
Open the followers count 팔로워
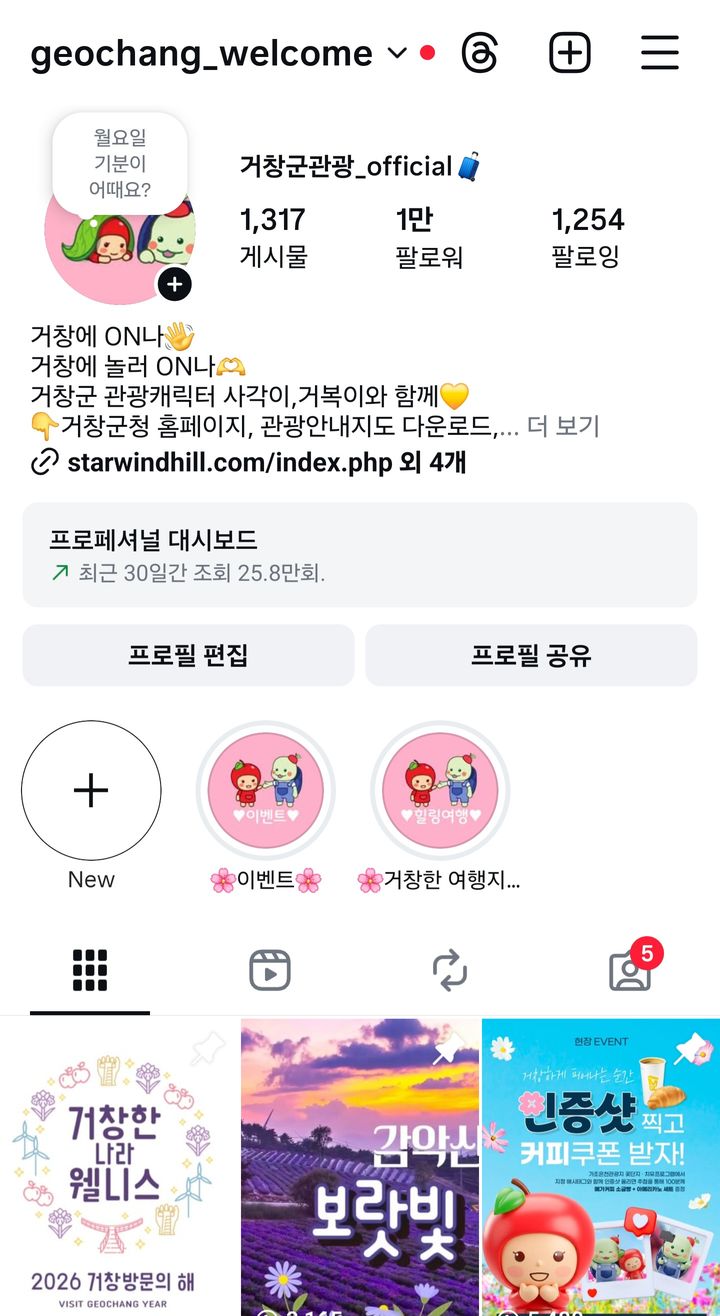tap(427, 234)
